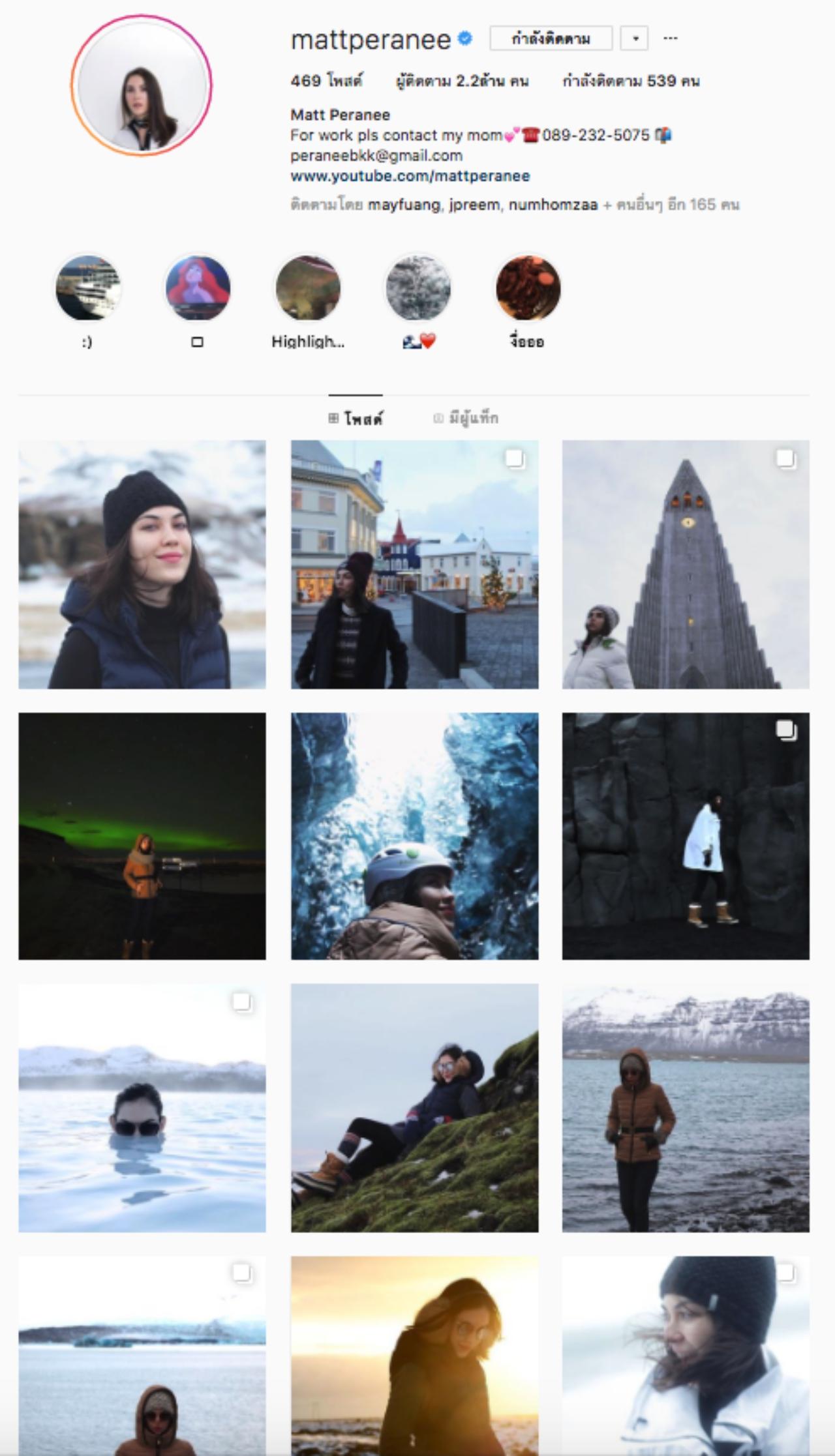This screenshot has width=835, height=1456.
Task: Open the cruise ship story highlight
Action: (87, 288)
